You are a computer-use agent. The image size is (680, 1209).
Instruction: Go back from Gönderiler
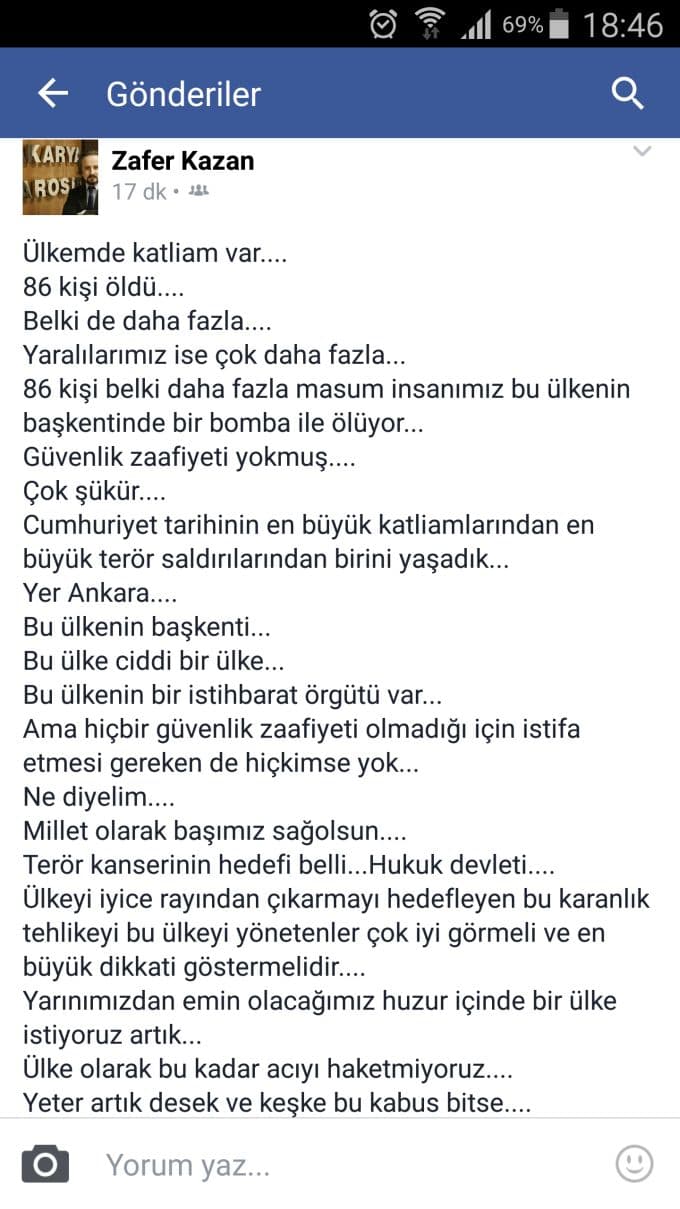point(52,94)
